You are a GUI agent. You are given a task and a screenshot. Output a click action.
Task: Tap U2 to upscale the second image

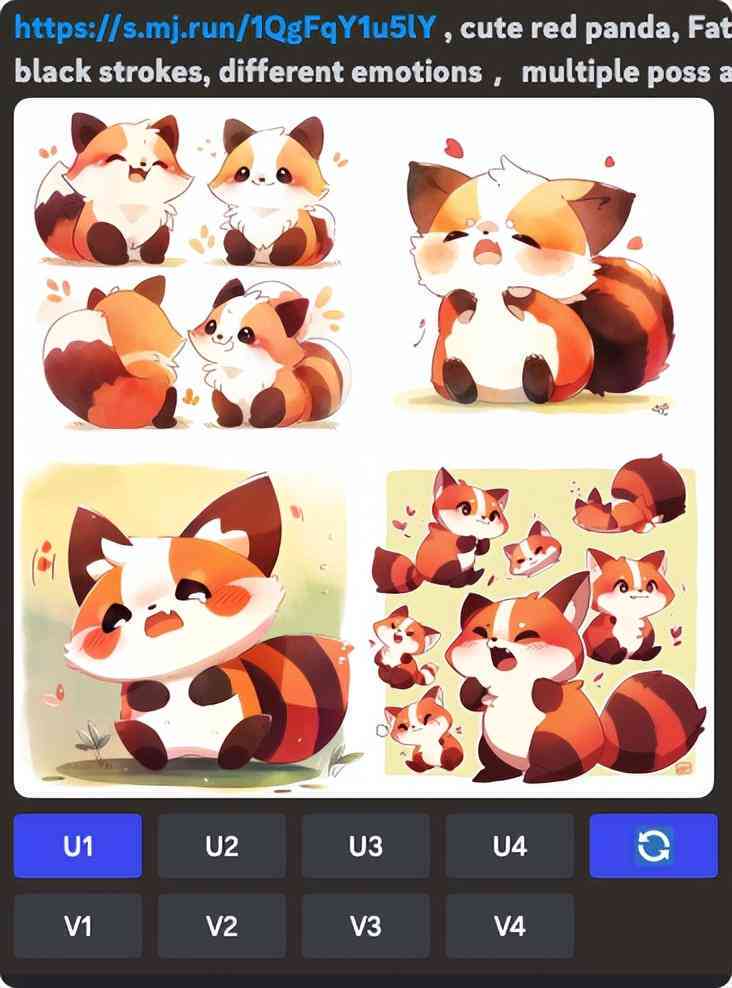tap(222, 846)
